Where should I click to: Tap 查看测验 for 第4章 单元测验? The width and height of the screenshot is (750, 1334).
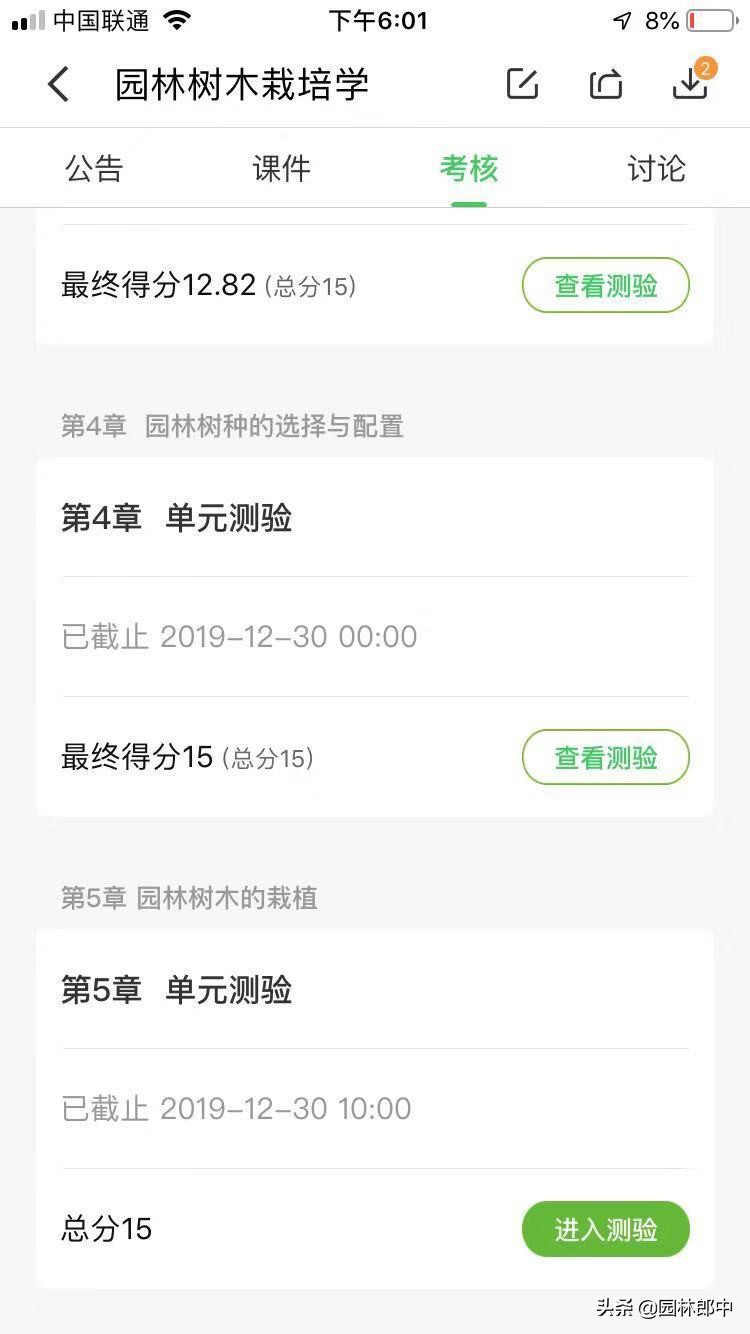605,757
